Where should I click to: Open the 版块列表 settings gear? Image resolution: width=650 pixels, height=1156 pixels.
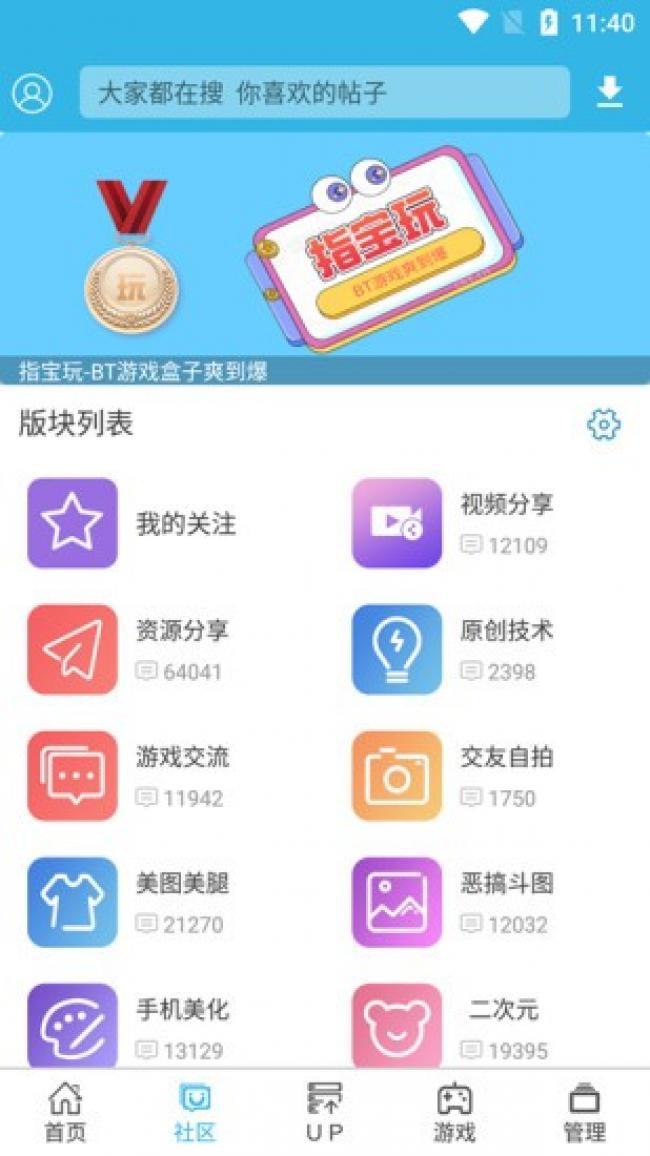tap(603, 425)
